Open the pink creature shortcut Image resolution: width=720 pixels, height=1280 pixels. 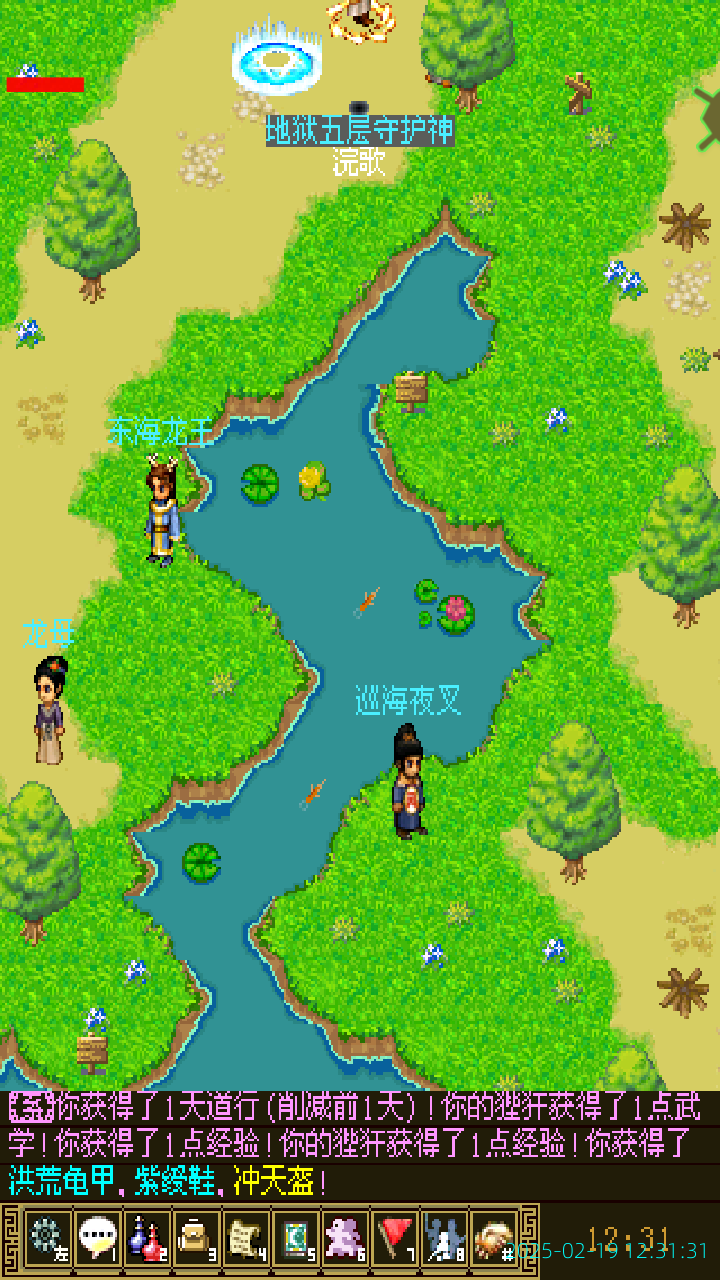346,1238
